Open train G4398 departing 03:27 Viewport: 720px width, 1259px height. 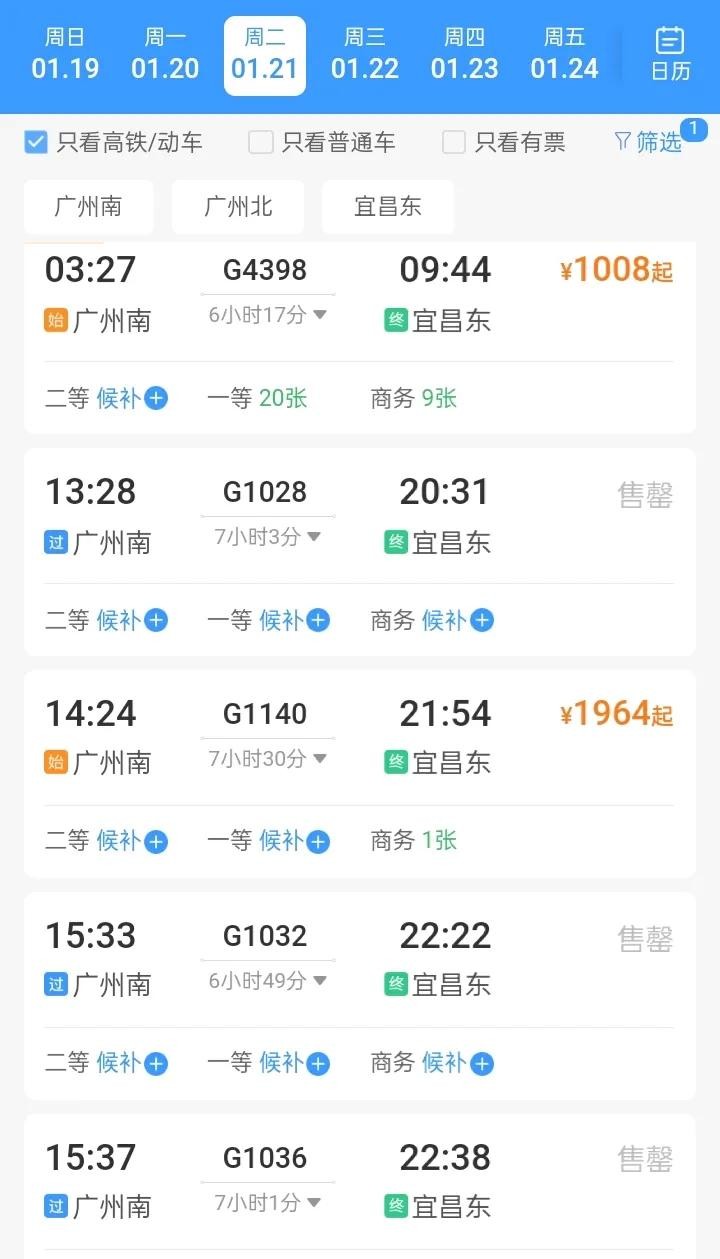coord(360,295)
